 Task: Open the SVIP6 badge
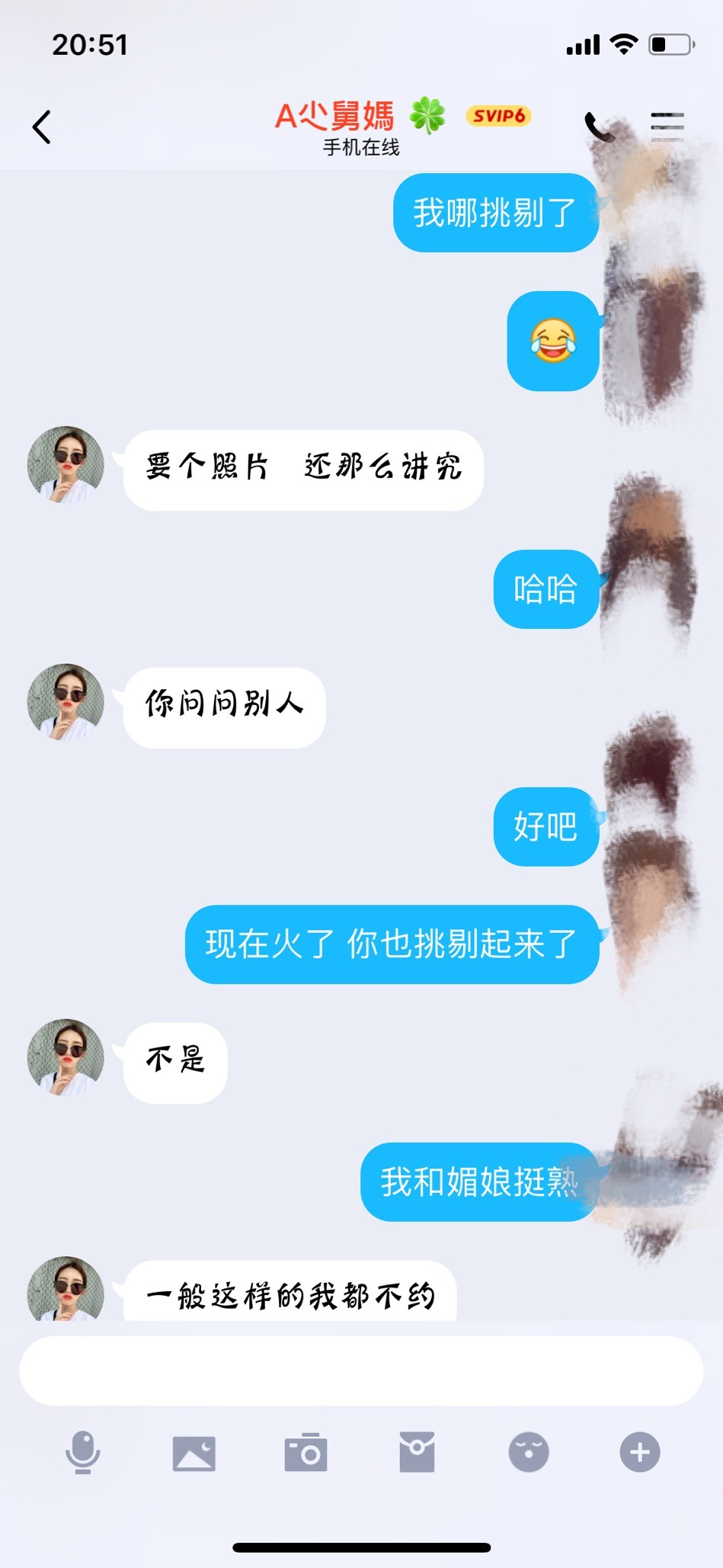pyautogui.click(x=498, y=116)
